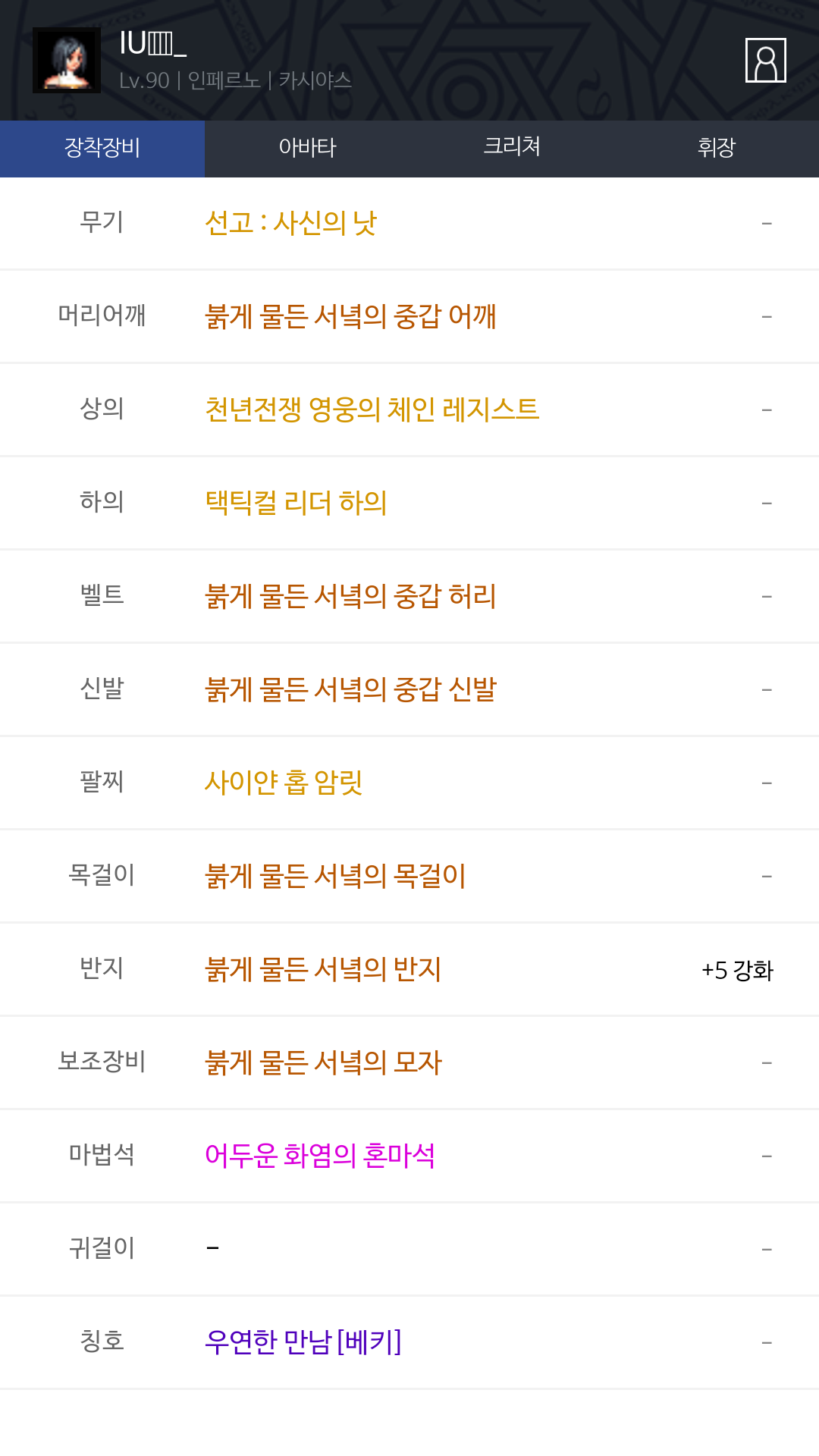Open the profile icon in the header
This screenshot has width=819, height=1456.
(766, 60)
